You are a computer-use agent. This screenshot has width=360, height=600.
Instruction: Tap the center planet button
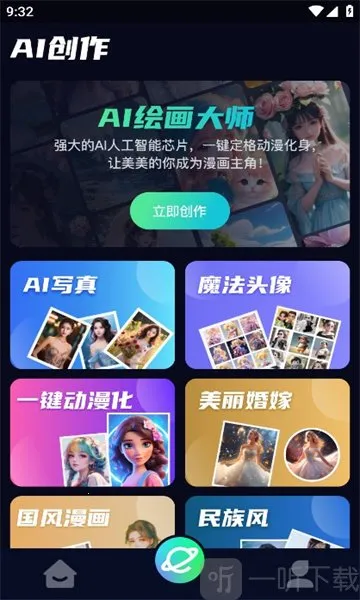[x=180, y=559]
